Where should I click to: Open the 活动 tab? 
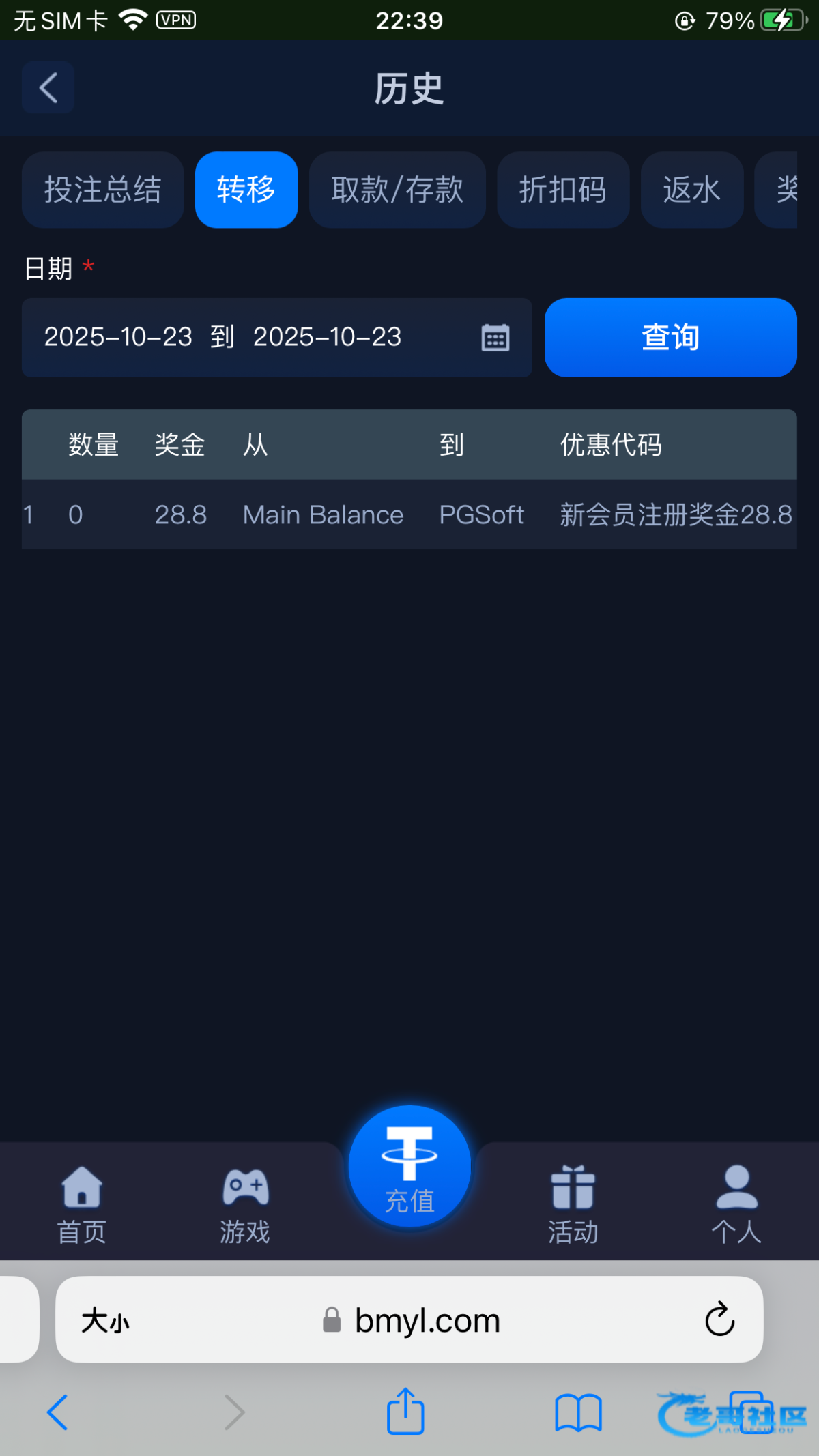click(x=573, y=1206)
